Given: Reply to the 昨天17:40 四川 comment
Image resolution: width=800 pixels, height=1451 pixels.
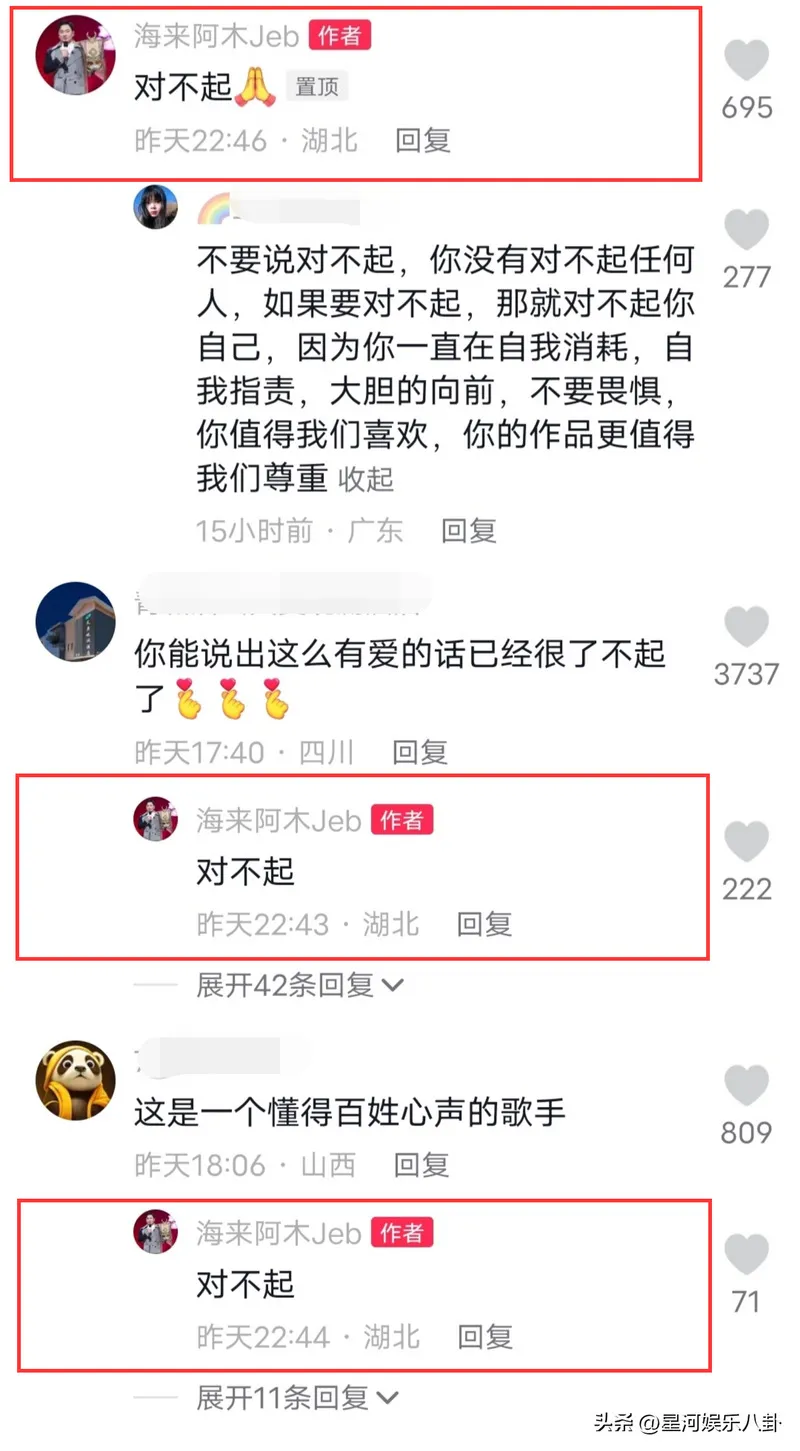Looking at the screenshot, I should [x=419, y=752].
